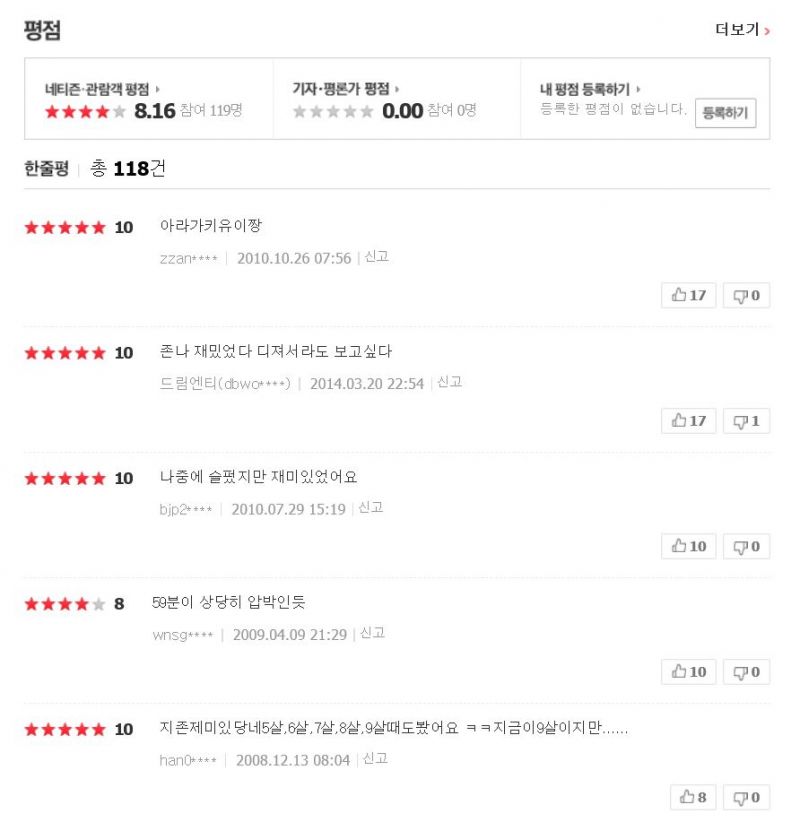Report the review by bjp2****
Image resolution: width=800 pixels, height=822 pixels.
click(371, 508)
